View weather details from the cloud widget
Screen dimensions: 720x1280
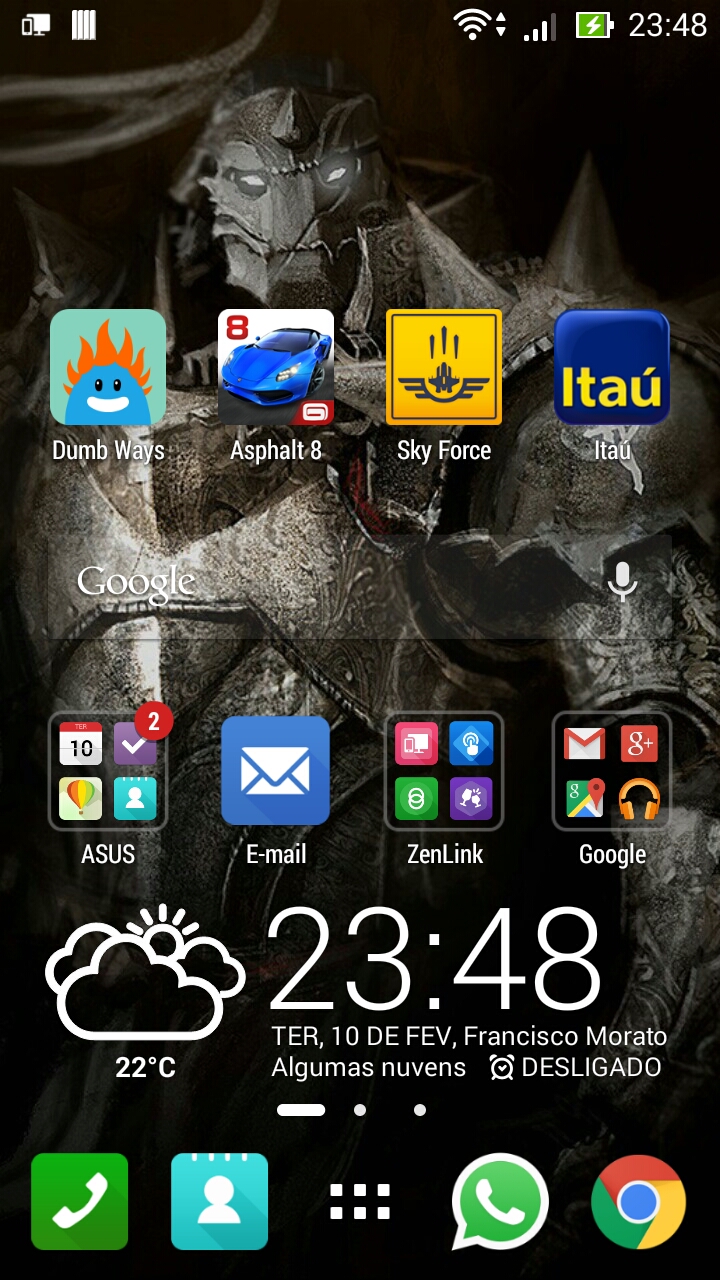tap(145, 975)
